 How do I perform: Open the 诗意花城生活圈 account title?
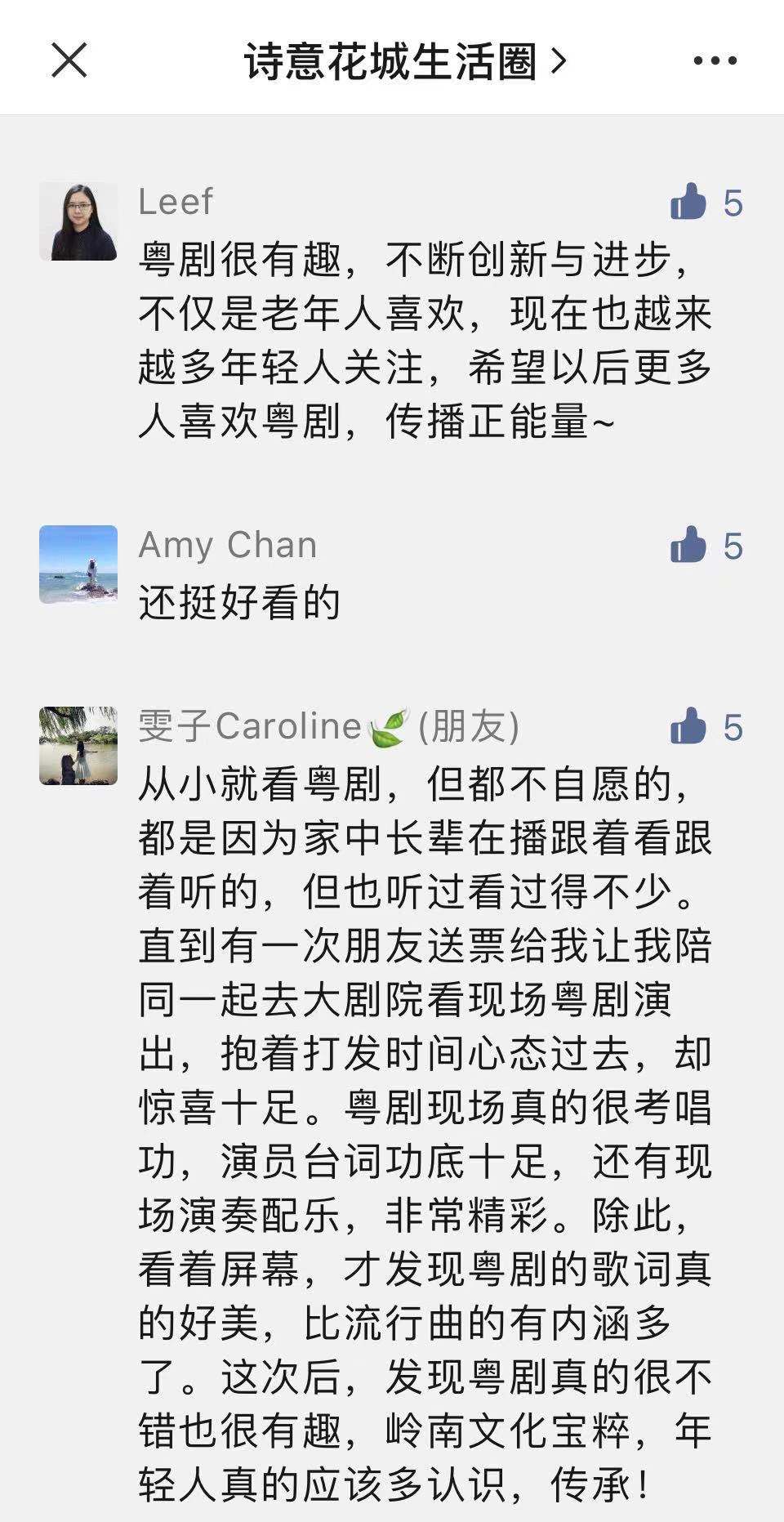pyautogui.click(x=403, y=62)
